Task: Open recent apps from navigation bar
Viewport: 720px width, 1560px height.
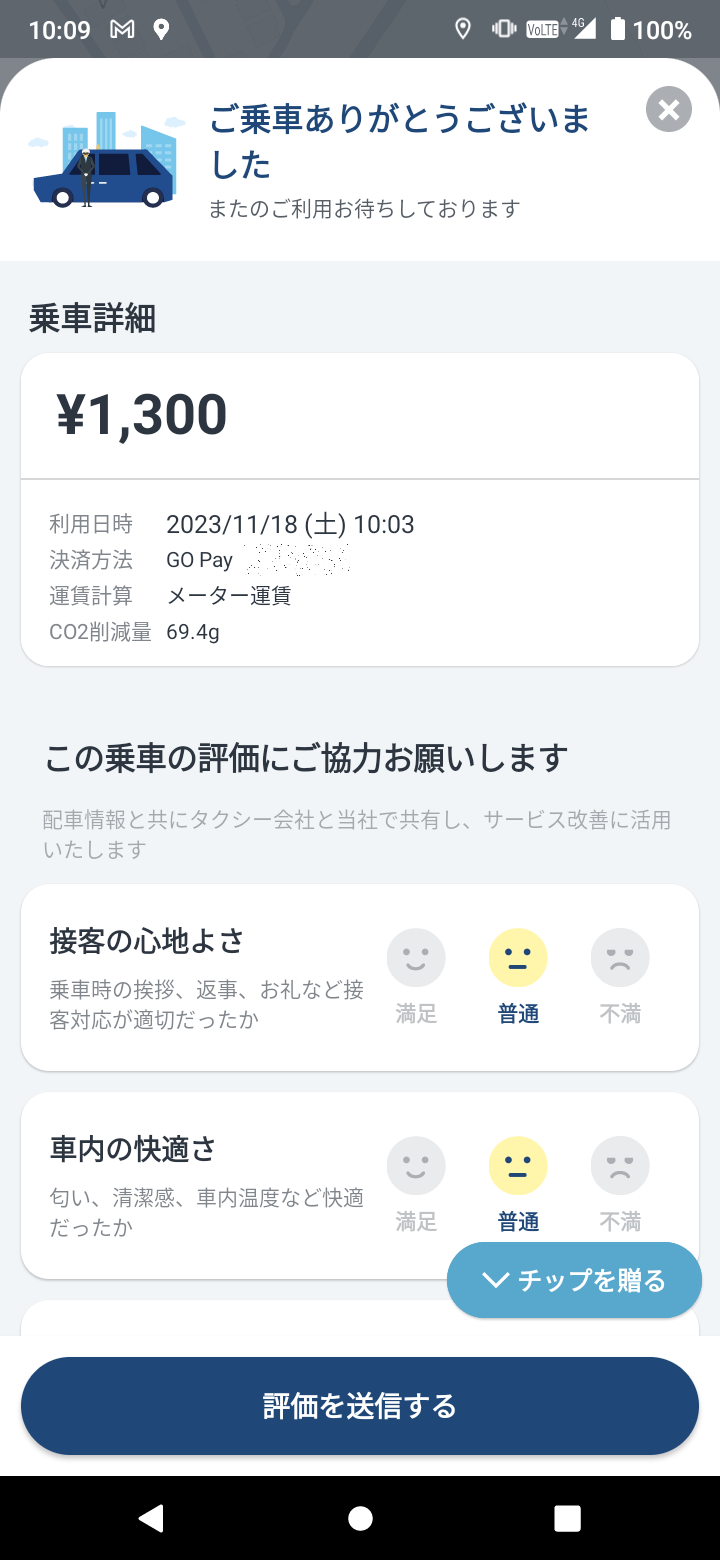Action: tap(567, 1518)
